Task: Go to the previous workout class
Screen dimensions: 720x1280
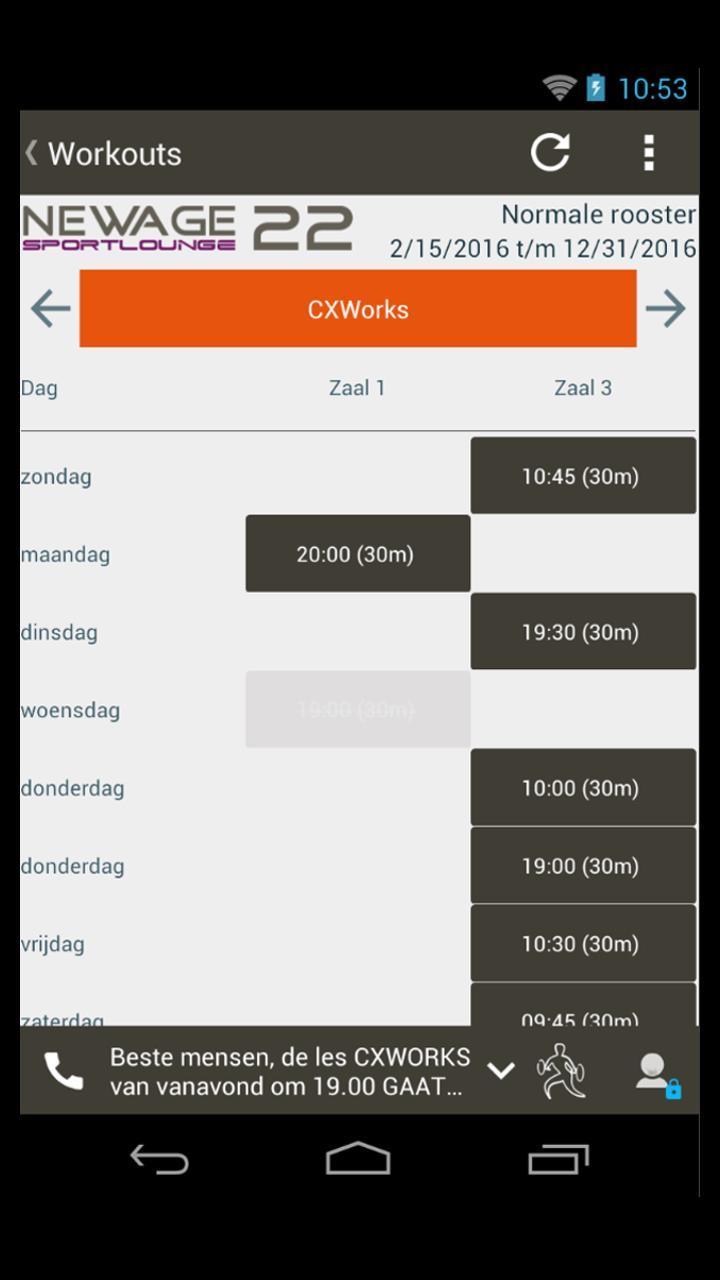Action: coord(49,308)
